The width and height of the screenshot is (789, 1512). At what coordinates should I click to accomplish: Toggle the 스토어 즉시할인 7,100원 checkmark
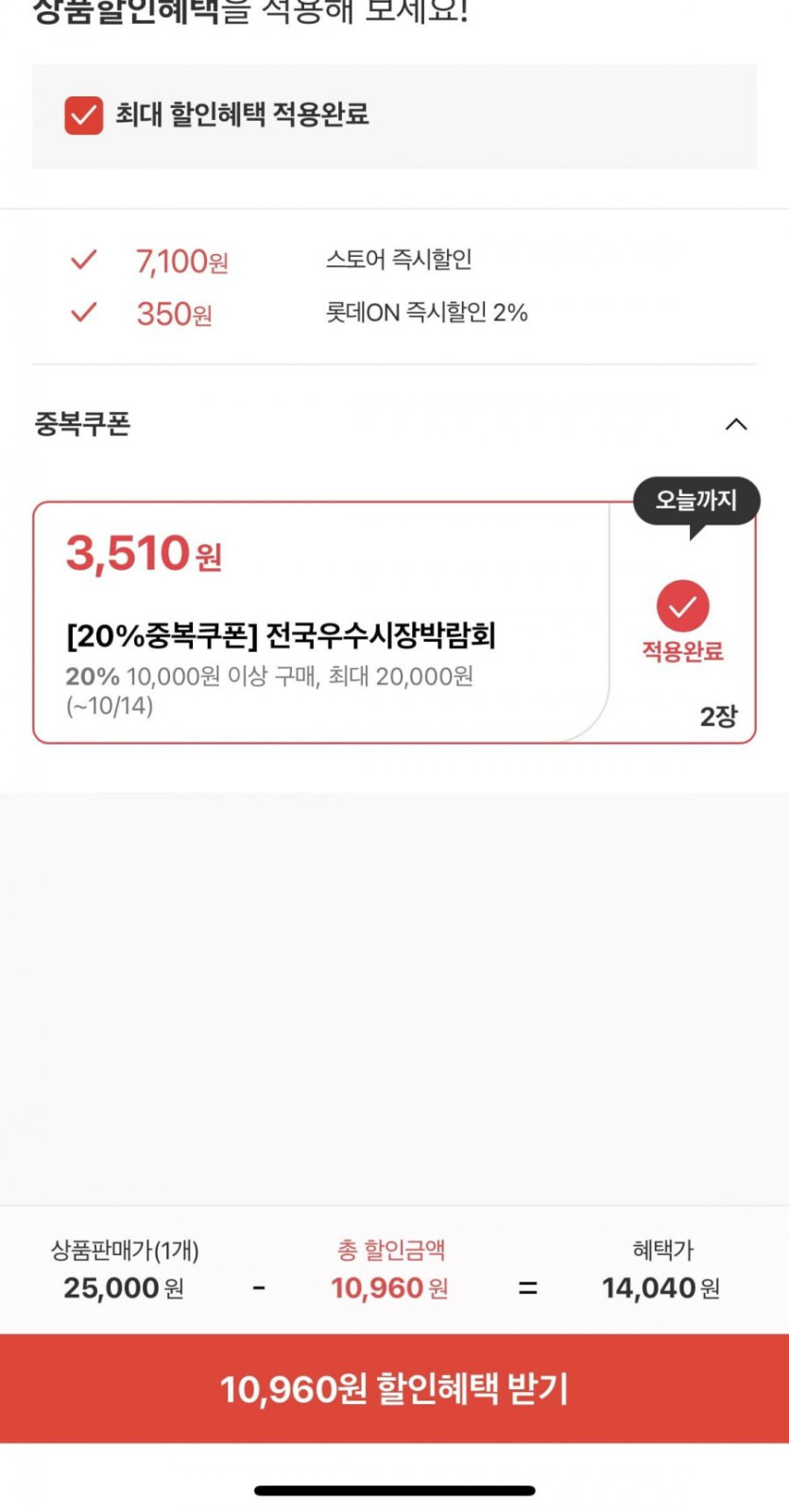tap(84, 260)
